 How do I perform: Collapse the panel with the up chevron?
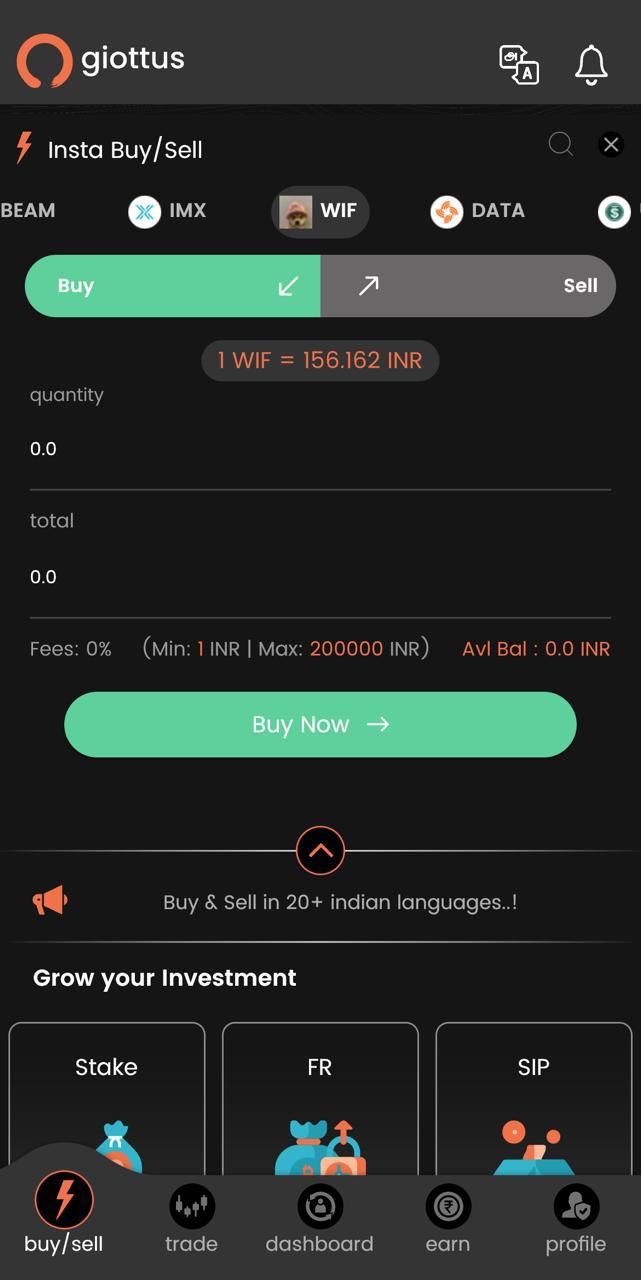[320, 851]
